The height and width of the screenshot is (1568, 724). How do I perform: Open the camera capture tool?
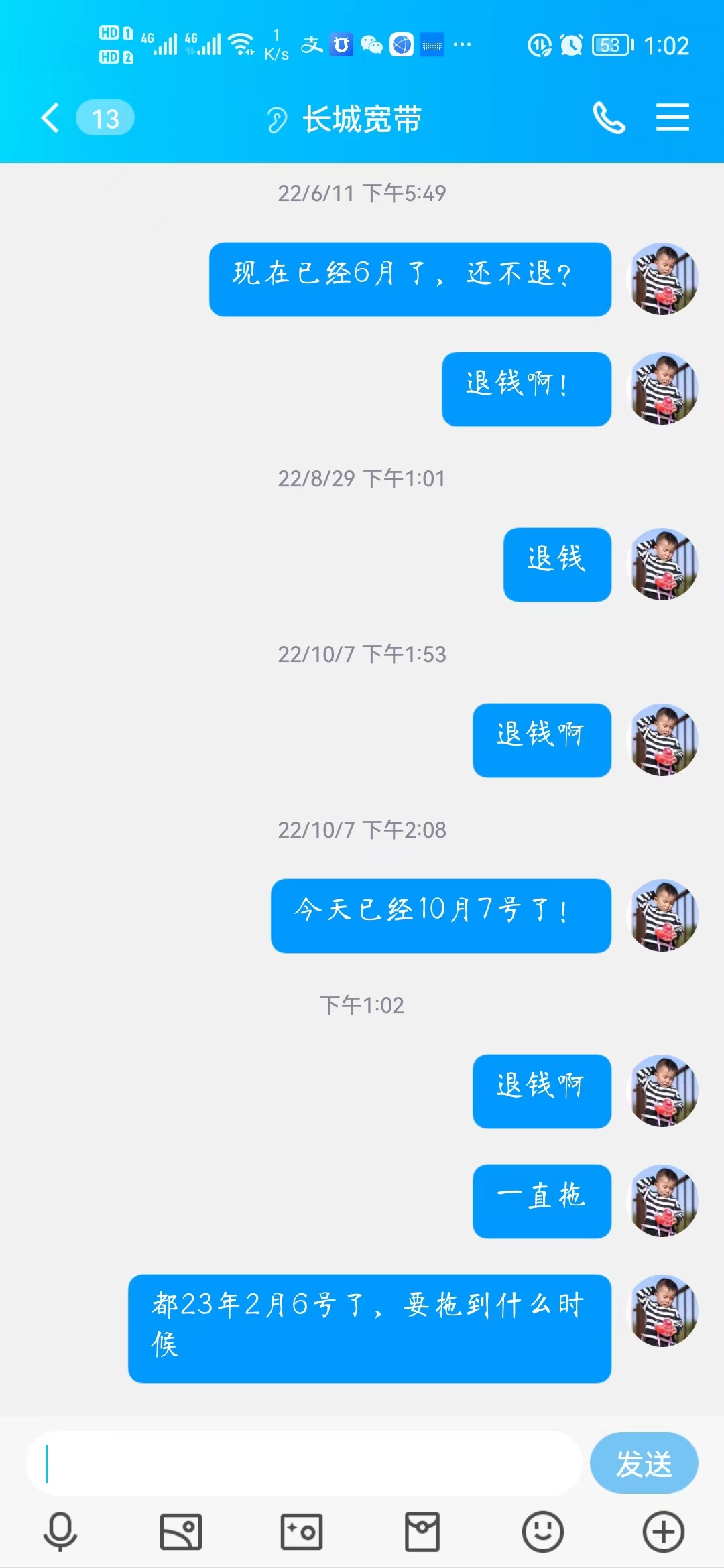302,1532
